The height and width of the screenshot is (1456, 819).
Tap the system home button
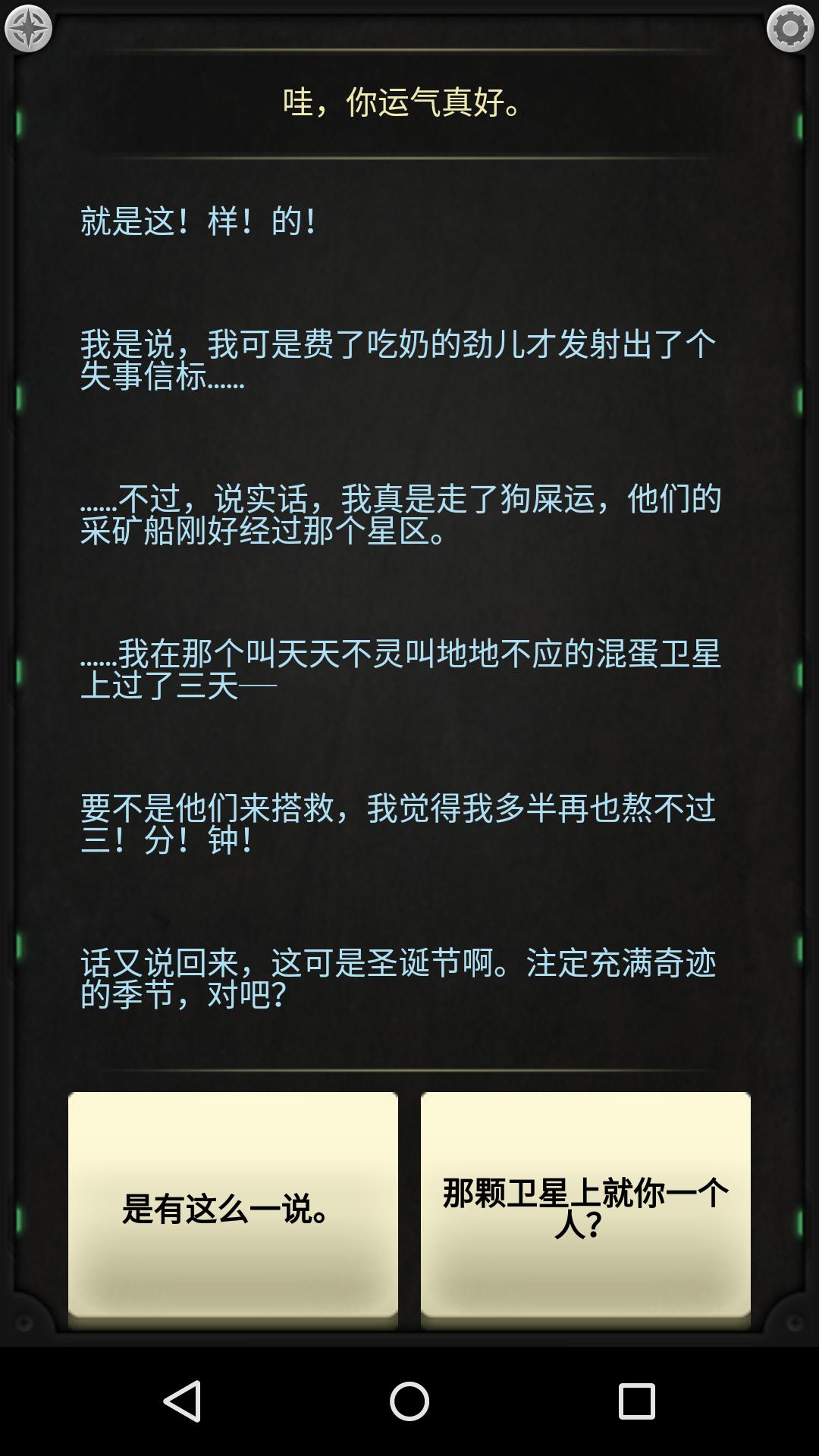tap(409, 1401)
